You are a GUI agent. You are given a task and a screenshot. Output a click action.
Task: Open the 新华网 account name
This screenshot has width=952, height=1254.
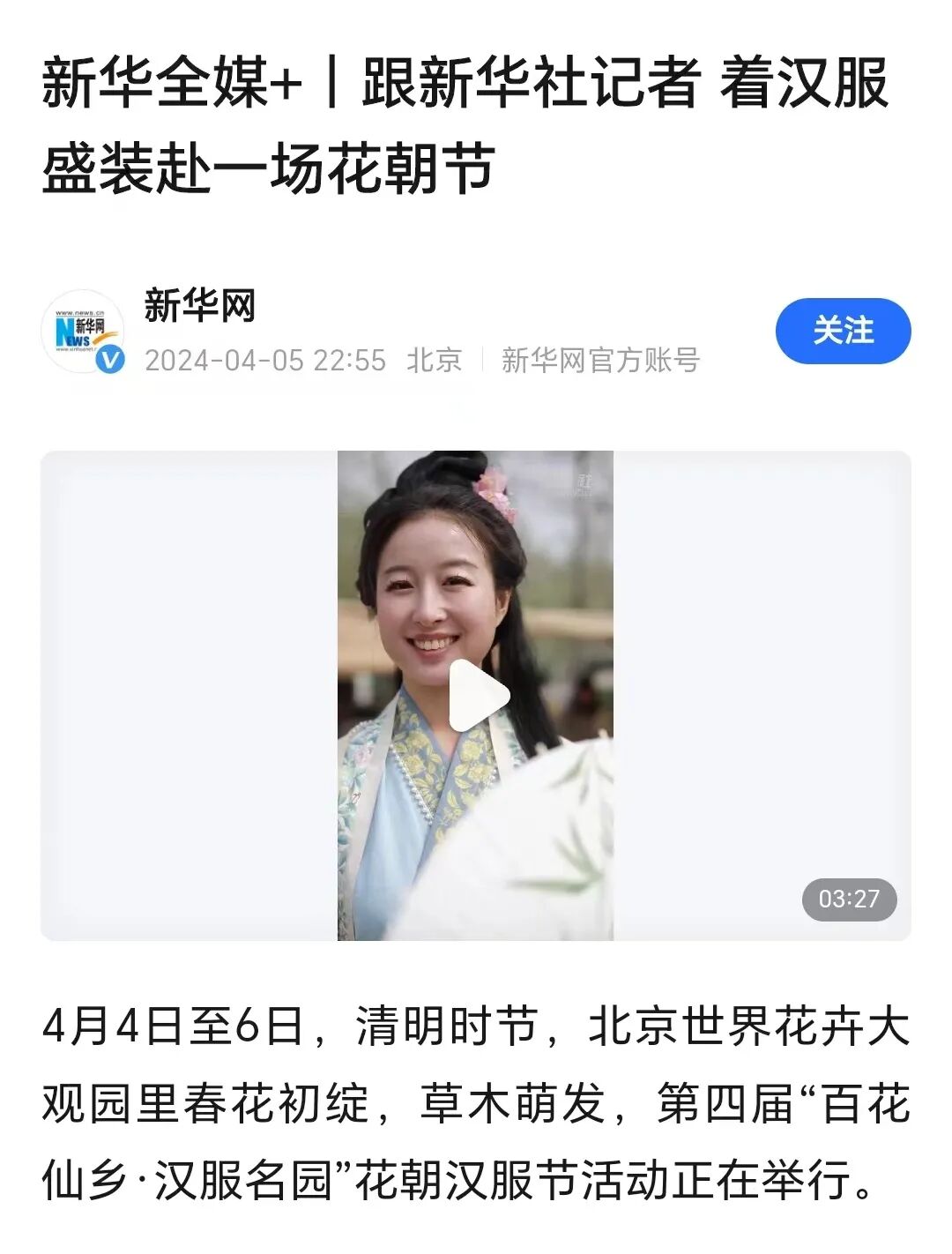(200, 306)
